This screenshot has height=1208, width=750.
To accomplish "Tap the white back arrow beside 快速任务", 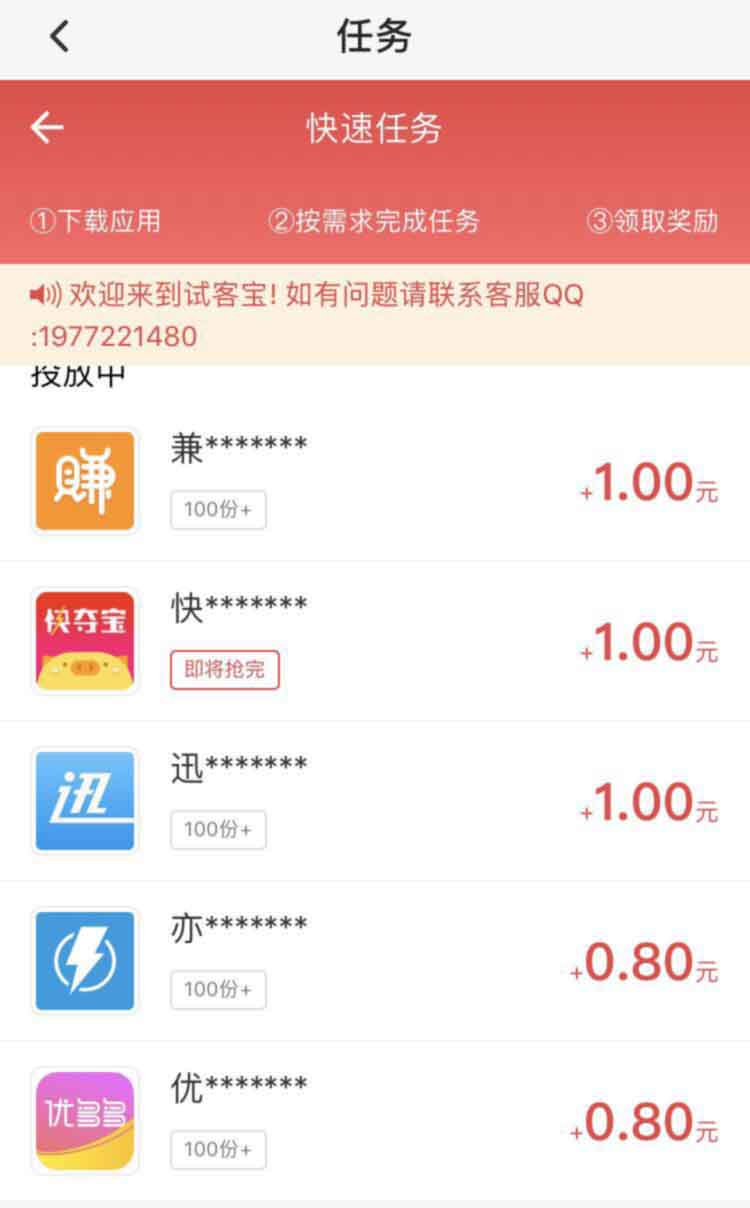I will coord(46,128).
